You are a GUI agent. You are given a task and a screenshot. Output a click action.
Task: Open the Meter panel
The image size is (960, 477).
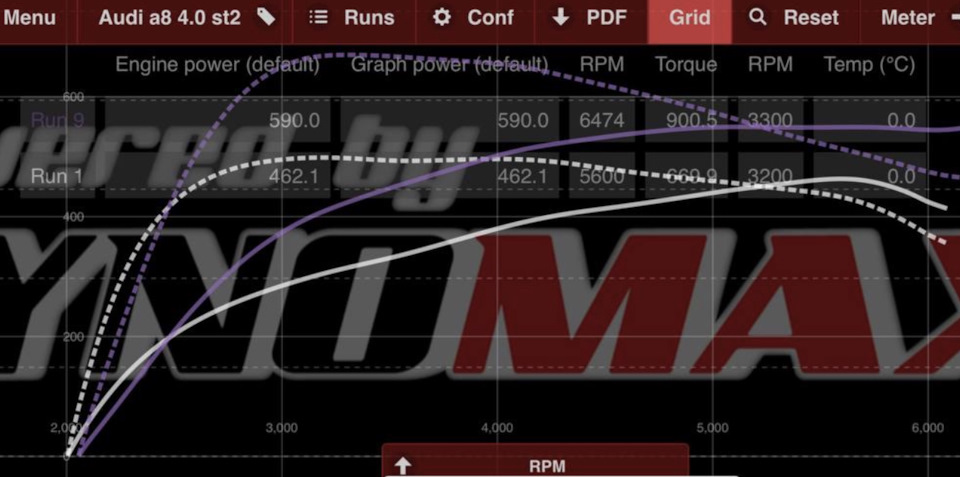point(908,18)
